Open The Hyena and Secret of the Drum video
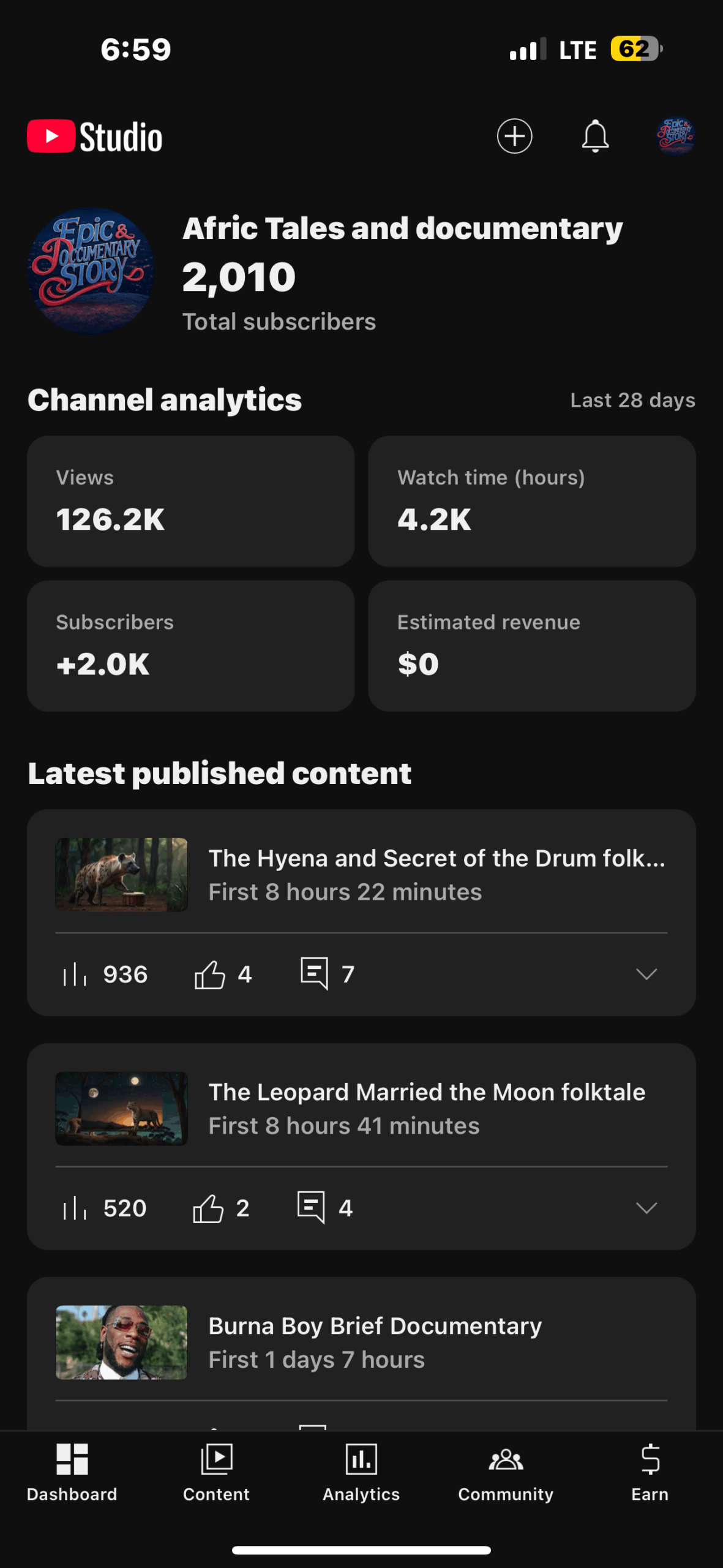Image resolution: width=723 pixels, height=1568 pixels. (361, 875)
